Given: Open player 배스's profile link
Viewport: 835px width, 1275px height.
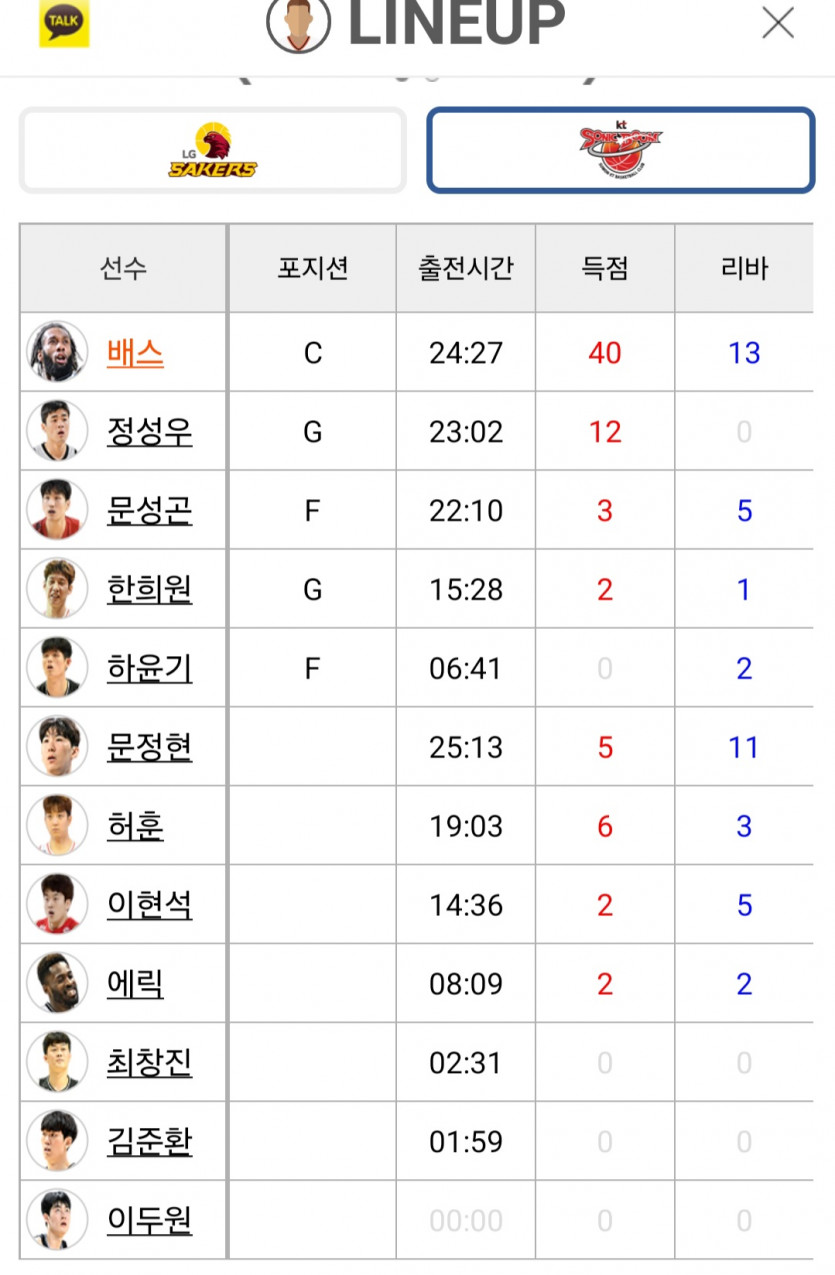Looking at the screenshot, I should [135, 353].
